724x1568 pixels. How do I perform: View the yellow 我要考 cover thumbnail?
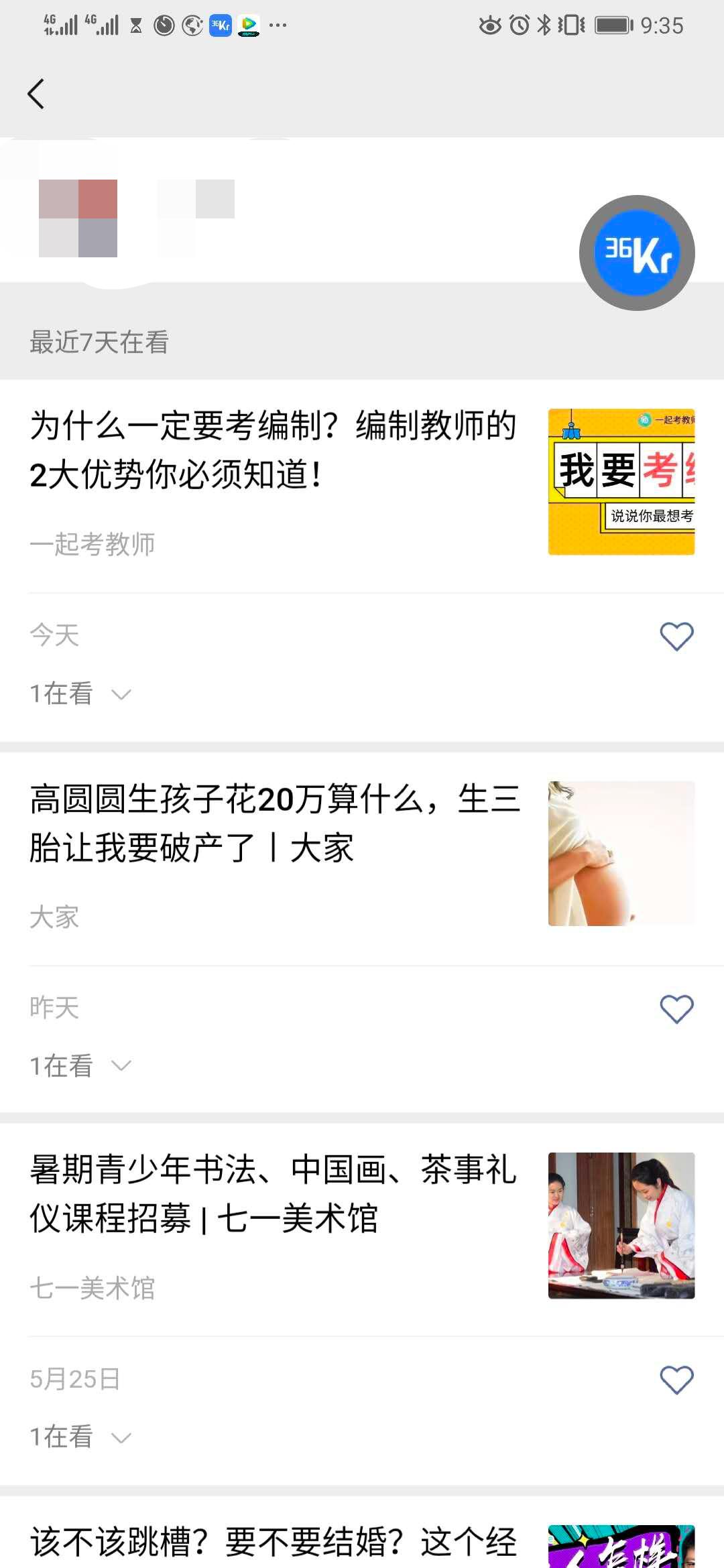621,482
